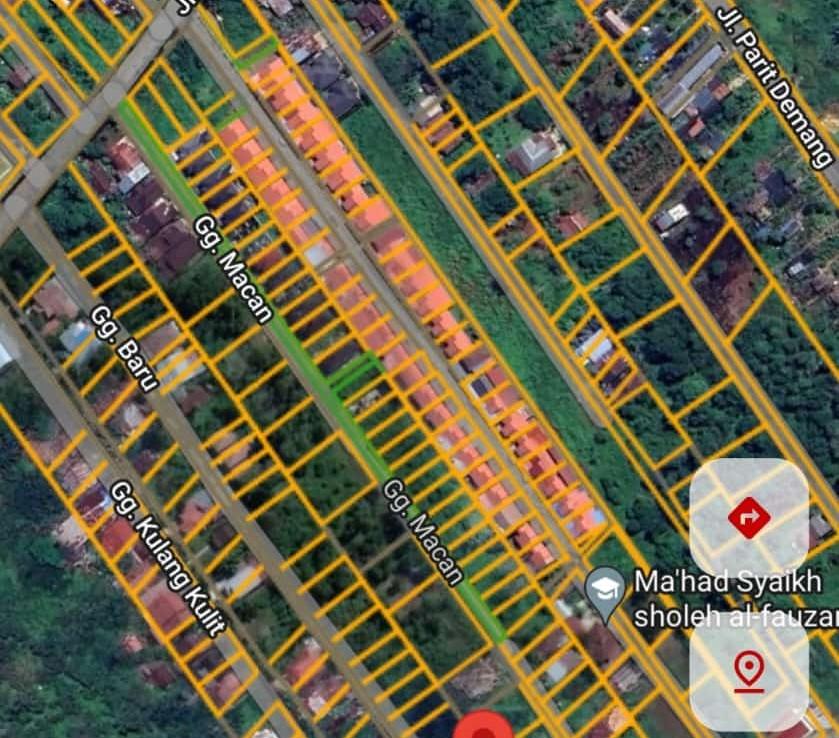Tap the red location pin button
The image size is (839, 738).
[748, 668]
